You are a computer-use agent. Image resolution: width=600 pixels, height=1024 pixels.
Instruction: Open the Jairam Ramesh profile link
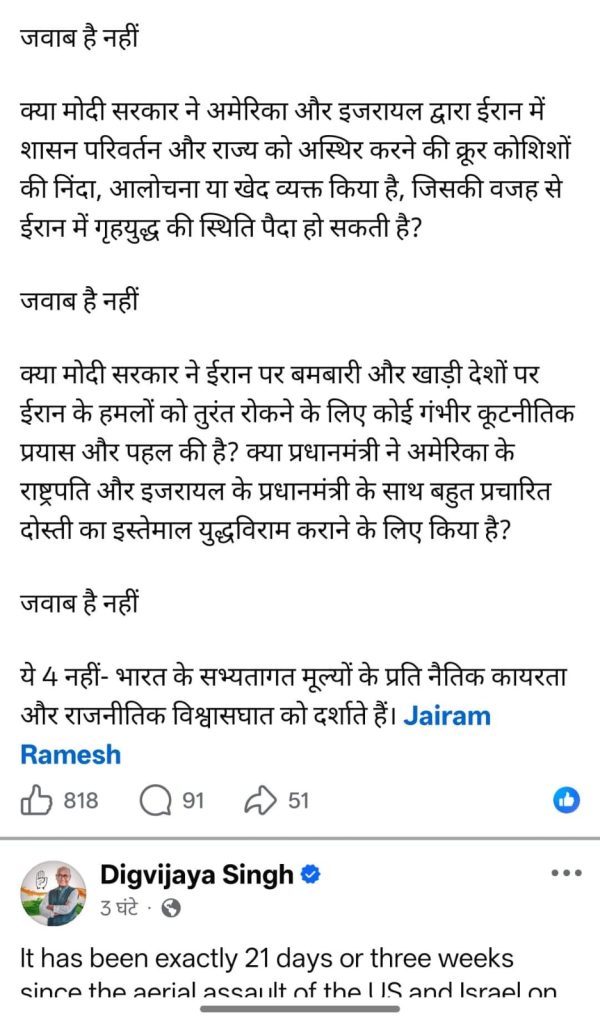pos(446,718)
